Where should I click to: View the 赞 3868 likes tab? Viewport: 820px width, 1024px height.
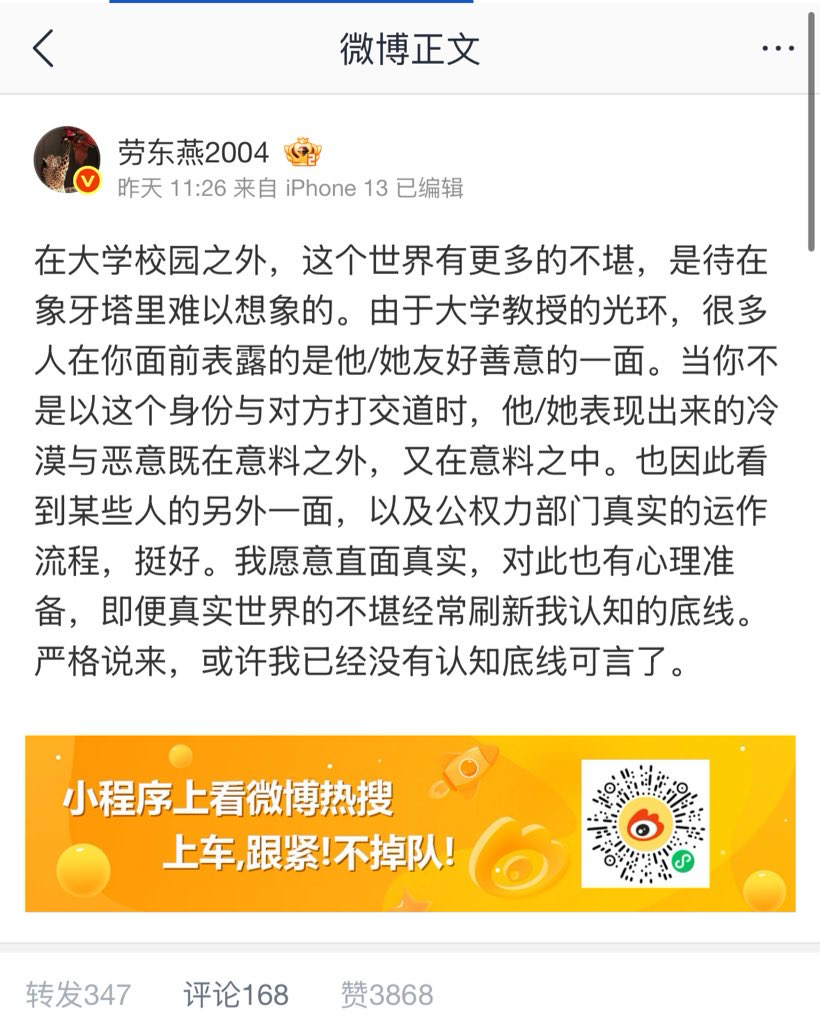pyautogui.click(x=387, y=994)
